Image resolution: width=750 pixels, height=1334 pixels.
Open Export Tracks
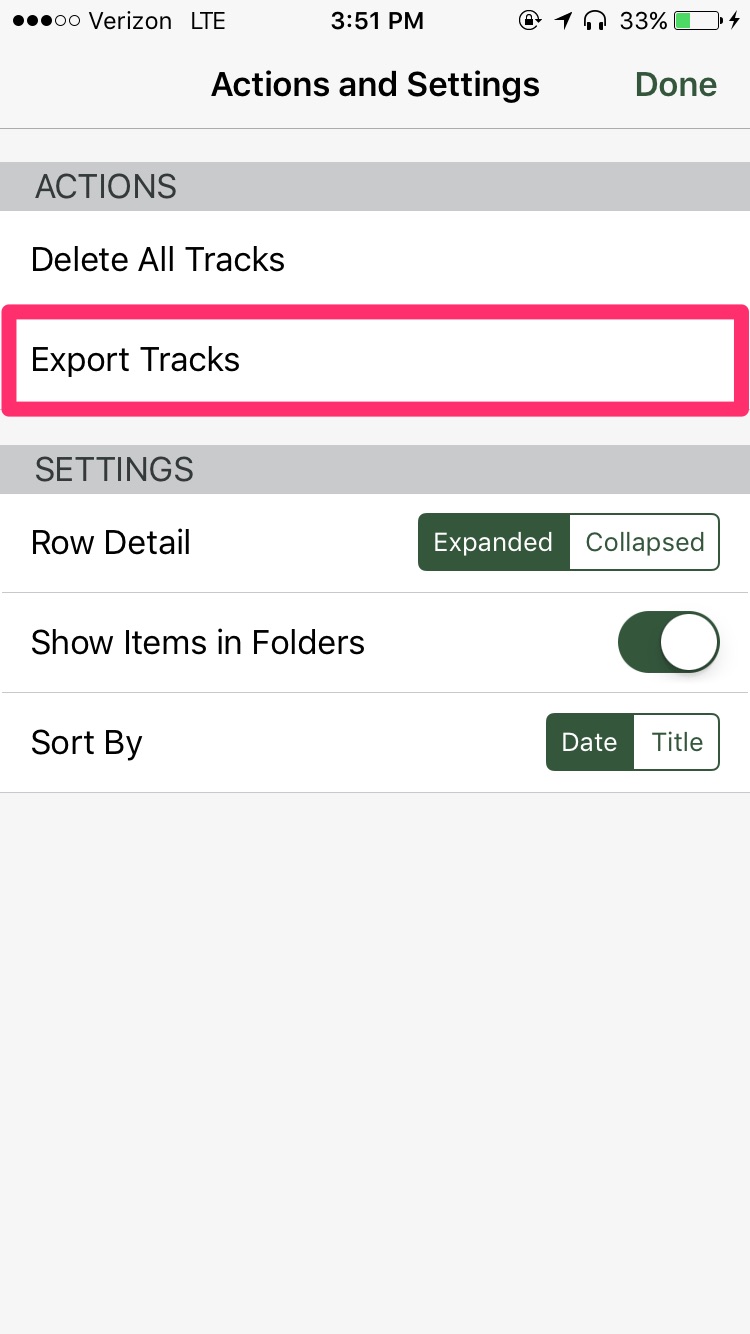[375, 360]
